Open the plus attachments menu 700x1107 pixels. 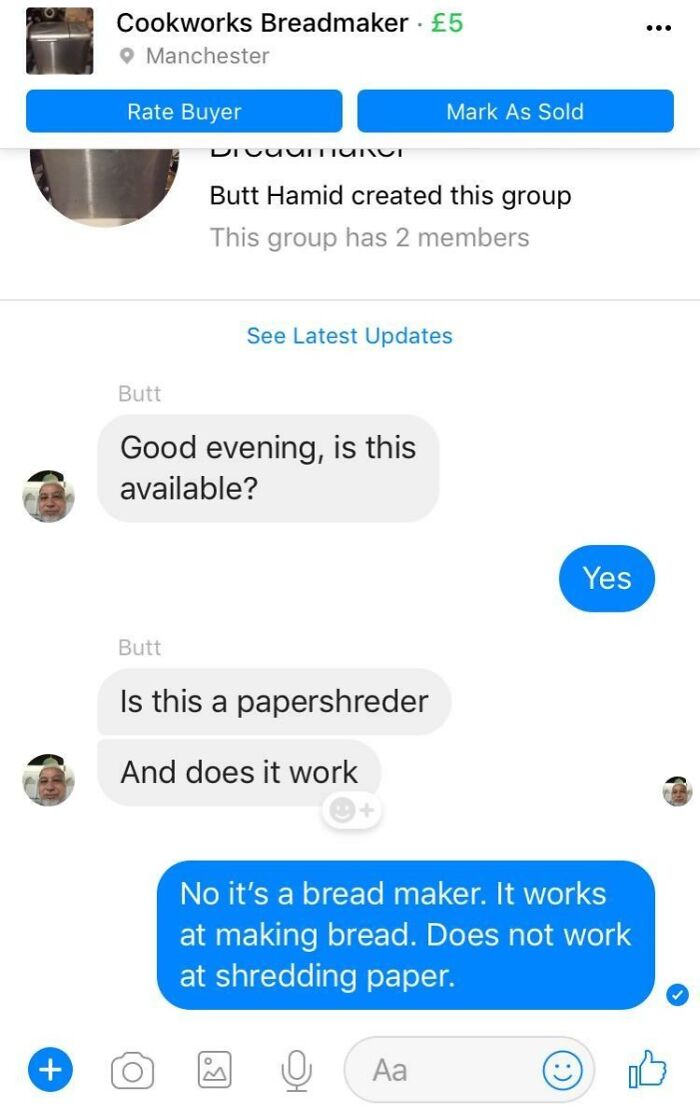pos(49,1070)
